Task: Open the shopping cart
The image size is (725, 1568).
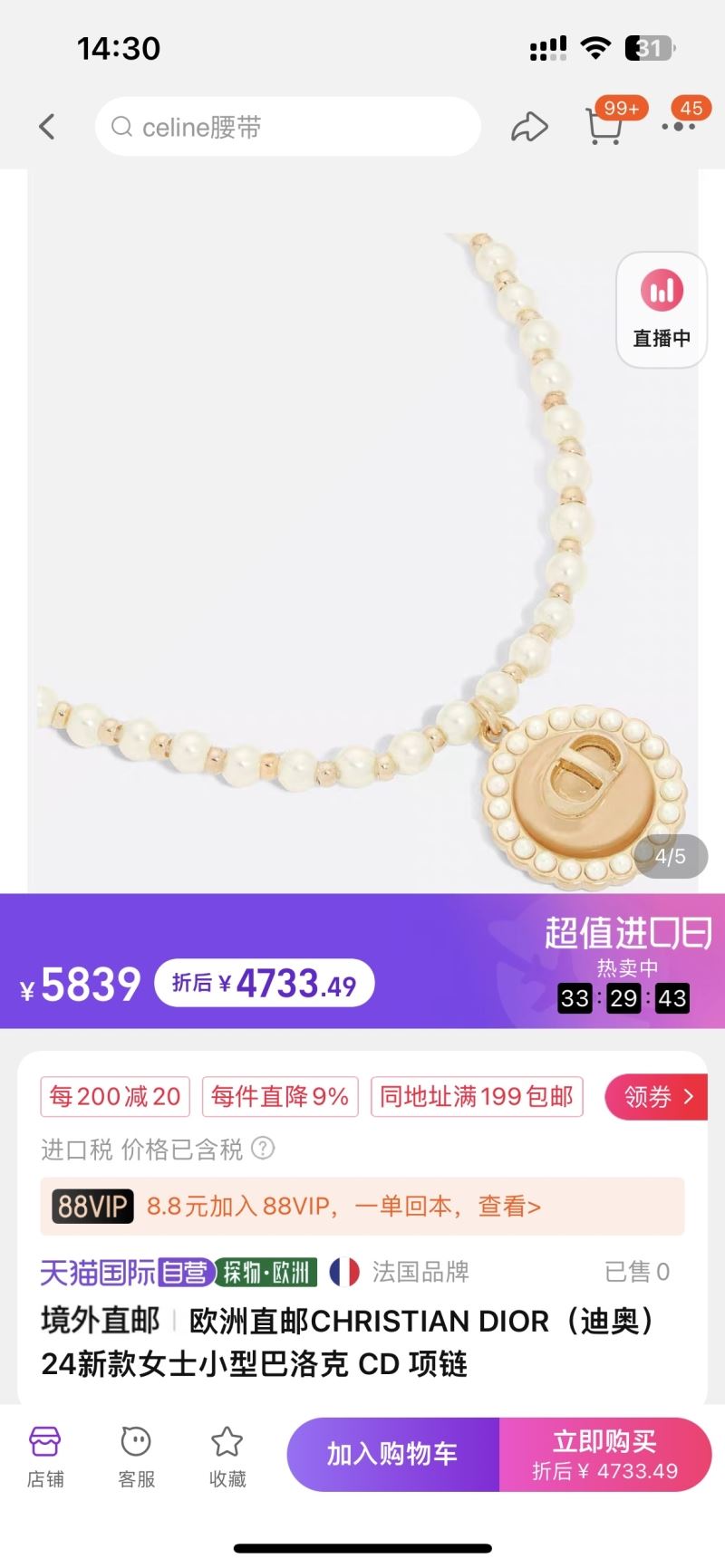Action: 604,125
